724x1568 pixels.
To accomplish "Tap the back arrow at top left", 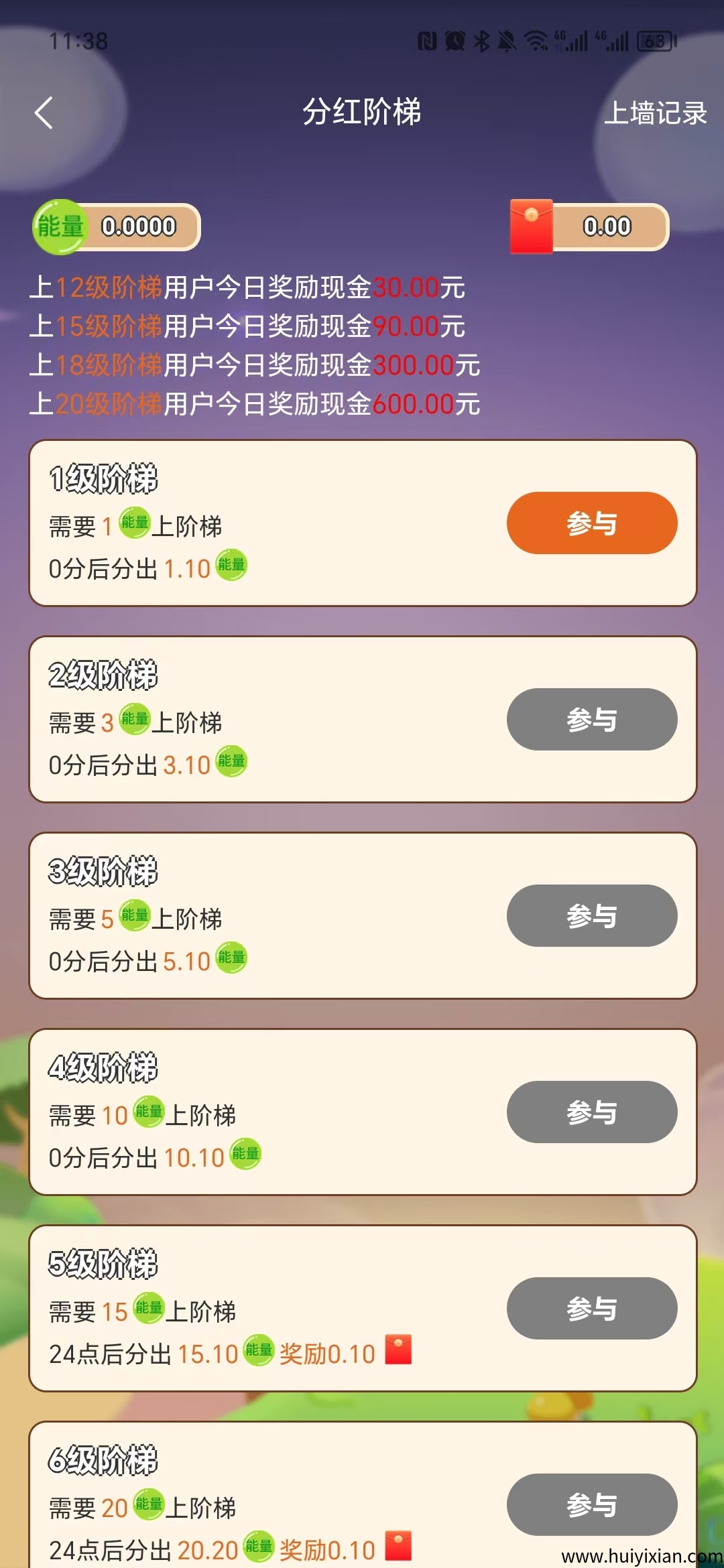I will tap(44, 114).
